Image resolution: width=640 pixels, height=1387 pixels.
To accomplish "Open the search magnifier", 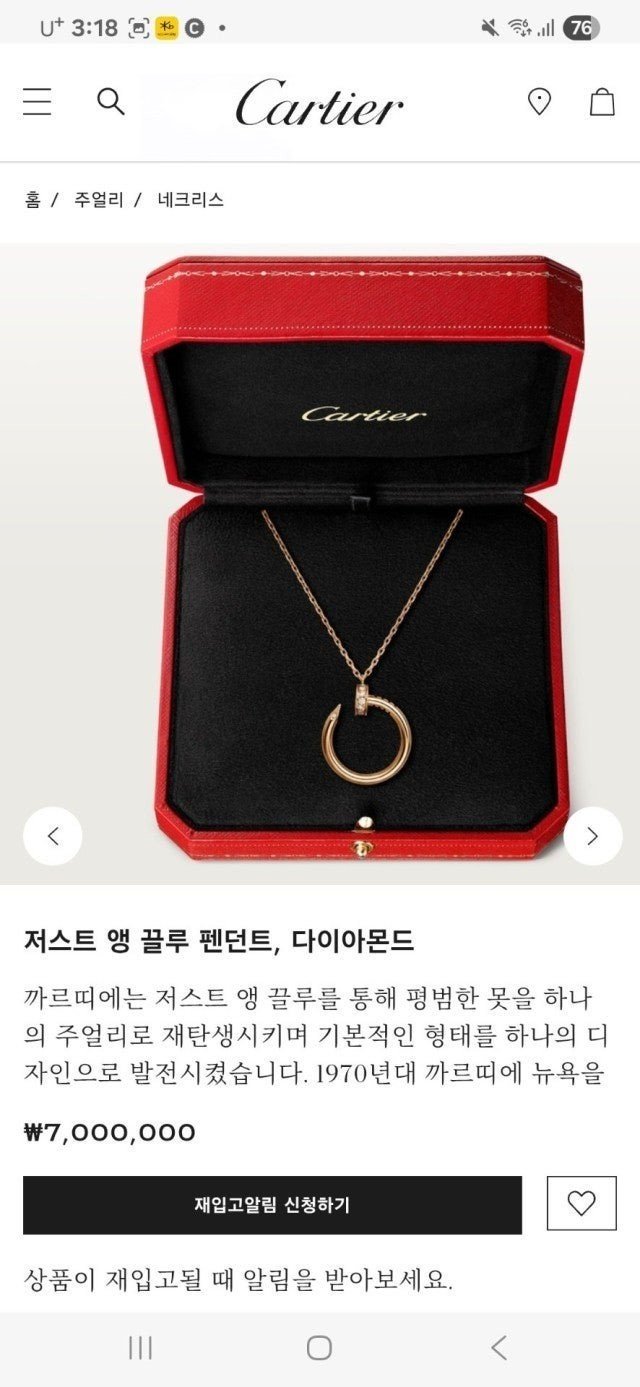I will [110, 101].
